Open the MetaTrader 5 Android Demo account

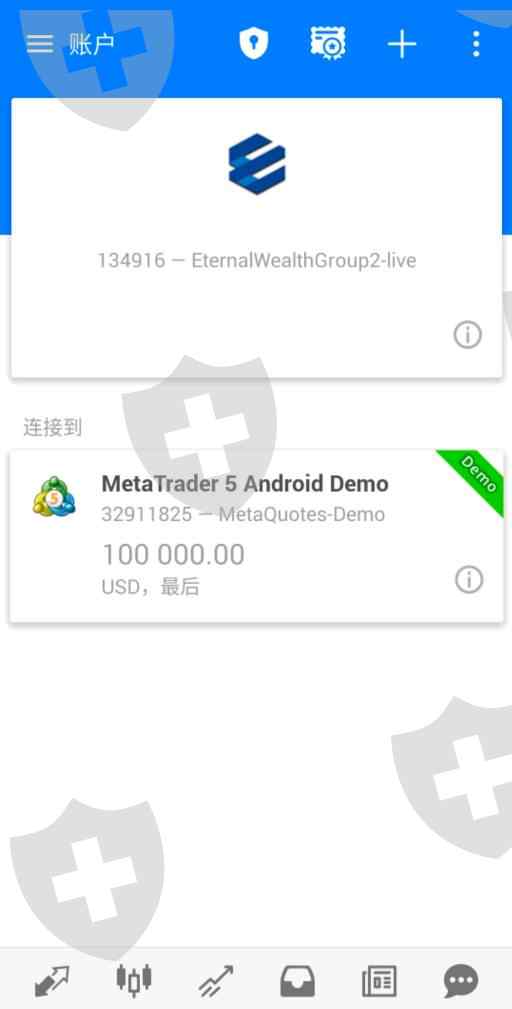[257, 536]
